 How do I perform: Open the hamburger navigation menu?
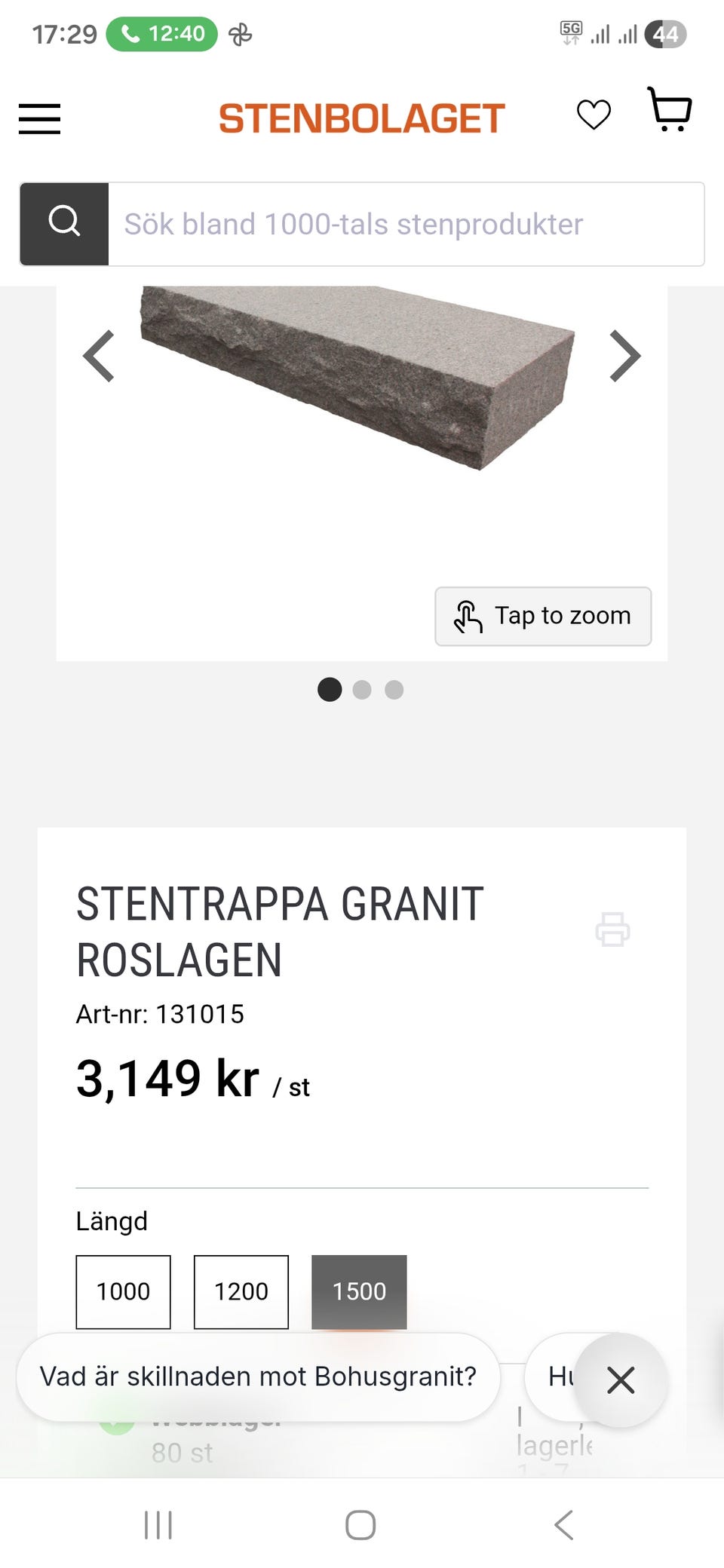point(39,119)
